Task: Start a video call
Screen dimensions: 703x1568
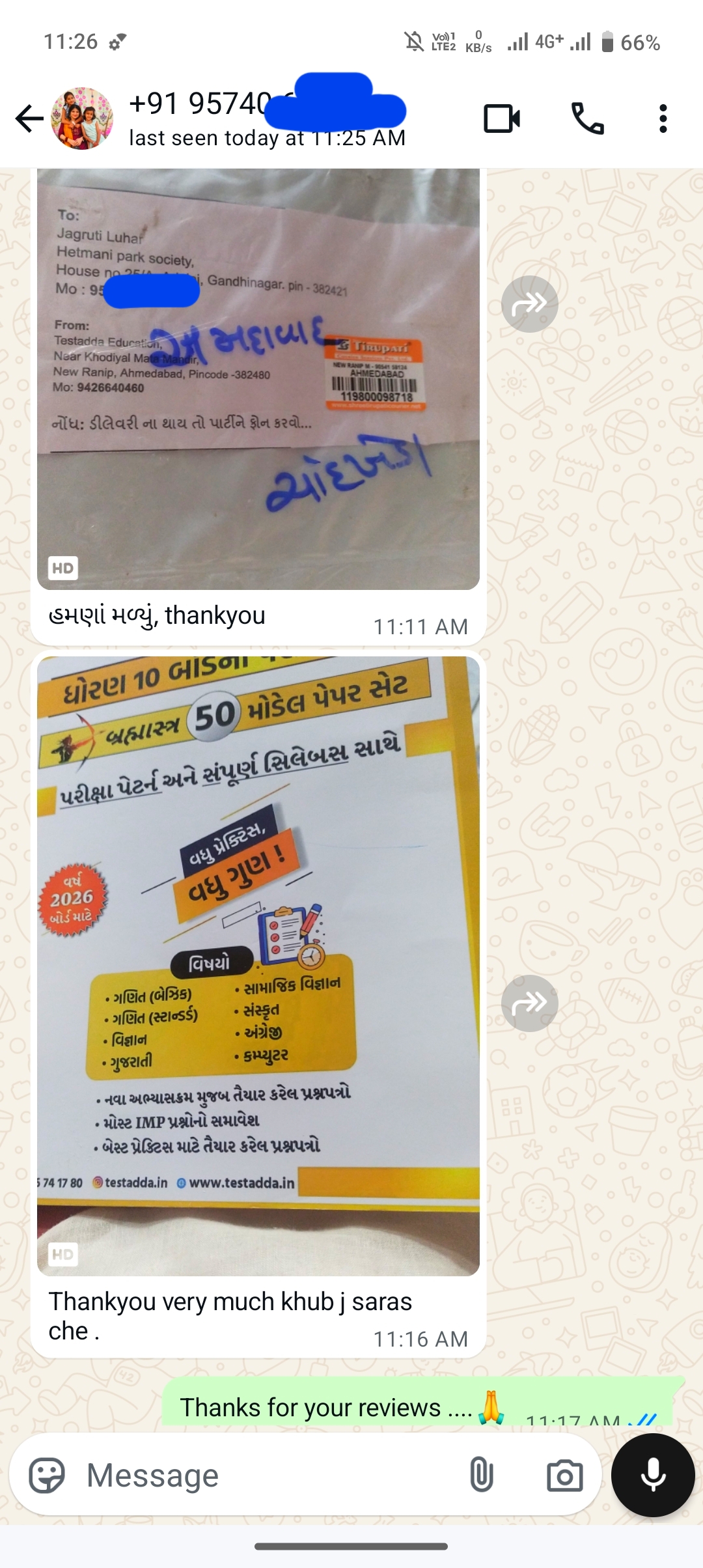Action: click(x=502, y=119)
